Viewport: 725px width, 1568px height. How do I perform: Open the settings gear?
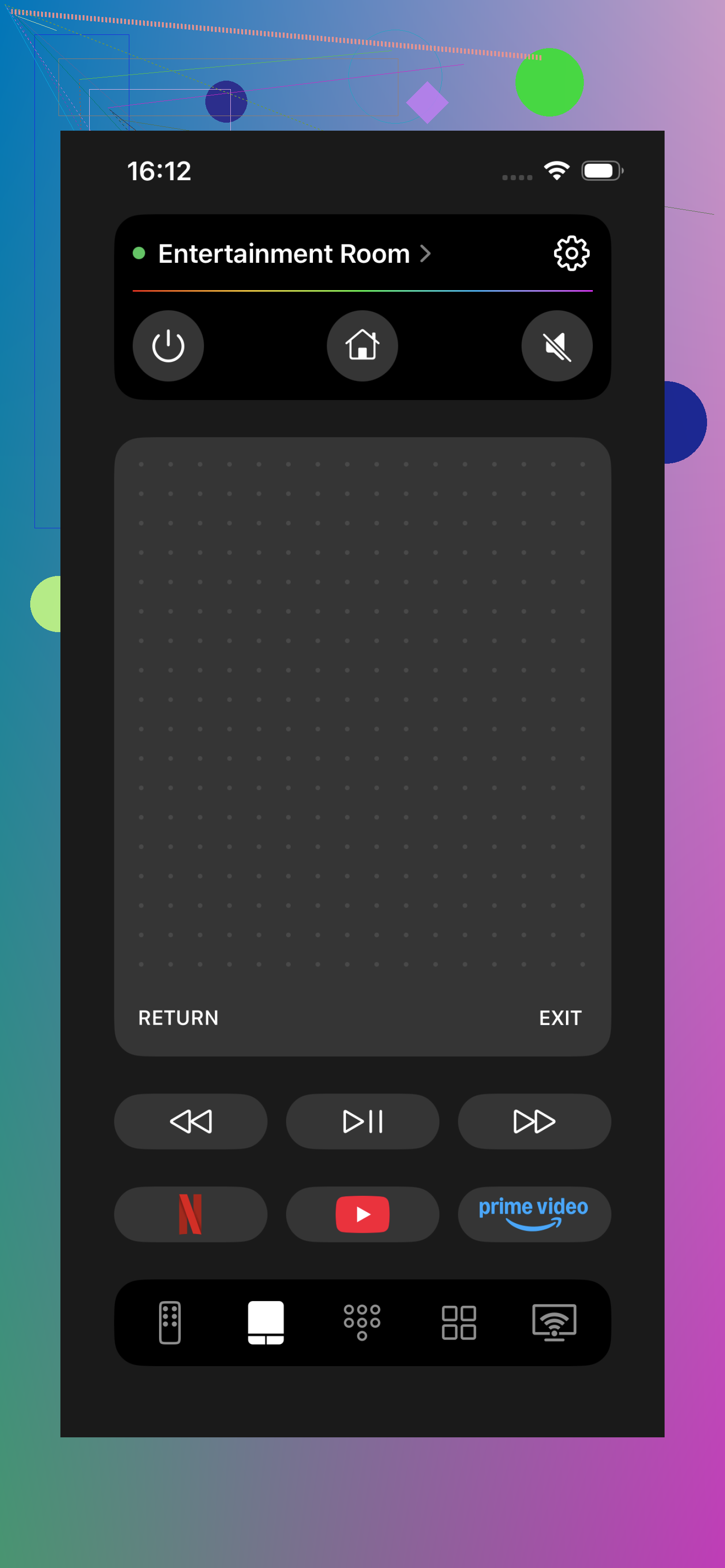(x=571, y=253)
